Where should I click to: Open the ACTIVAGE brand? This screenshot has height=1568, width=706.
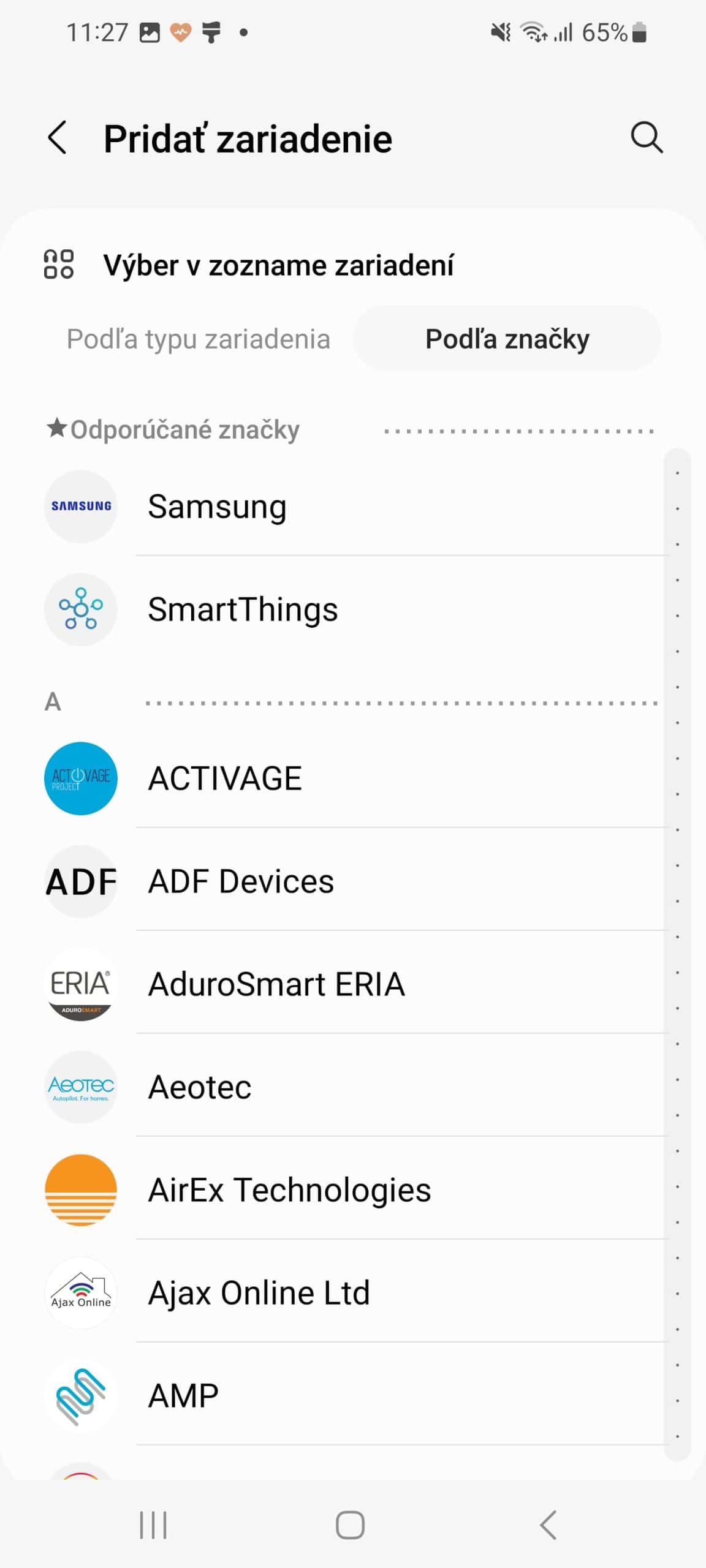coord(225,778)
